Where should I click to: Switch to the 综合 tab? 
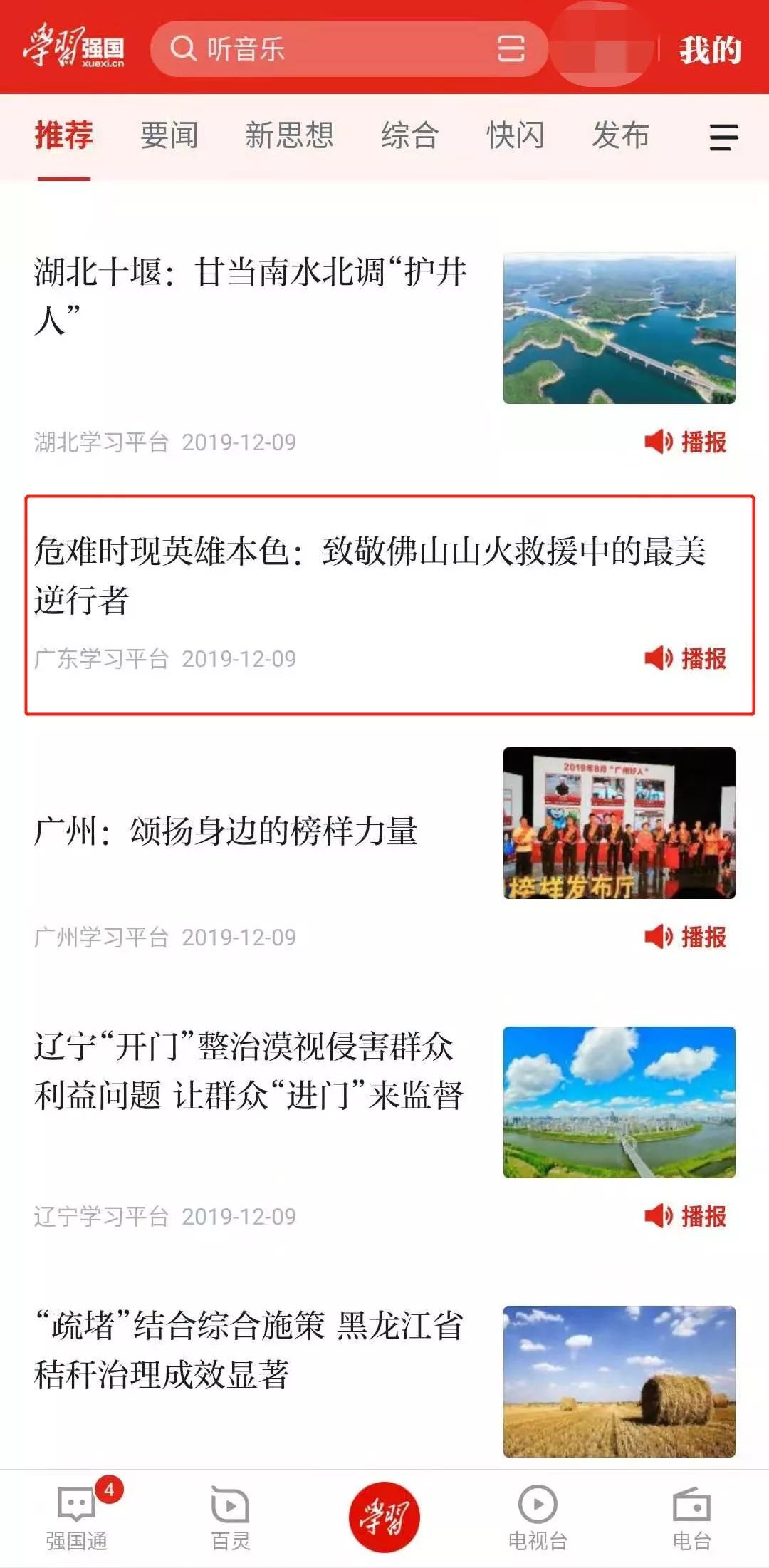point(409,135)
